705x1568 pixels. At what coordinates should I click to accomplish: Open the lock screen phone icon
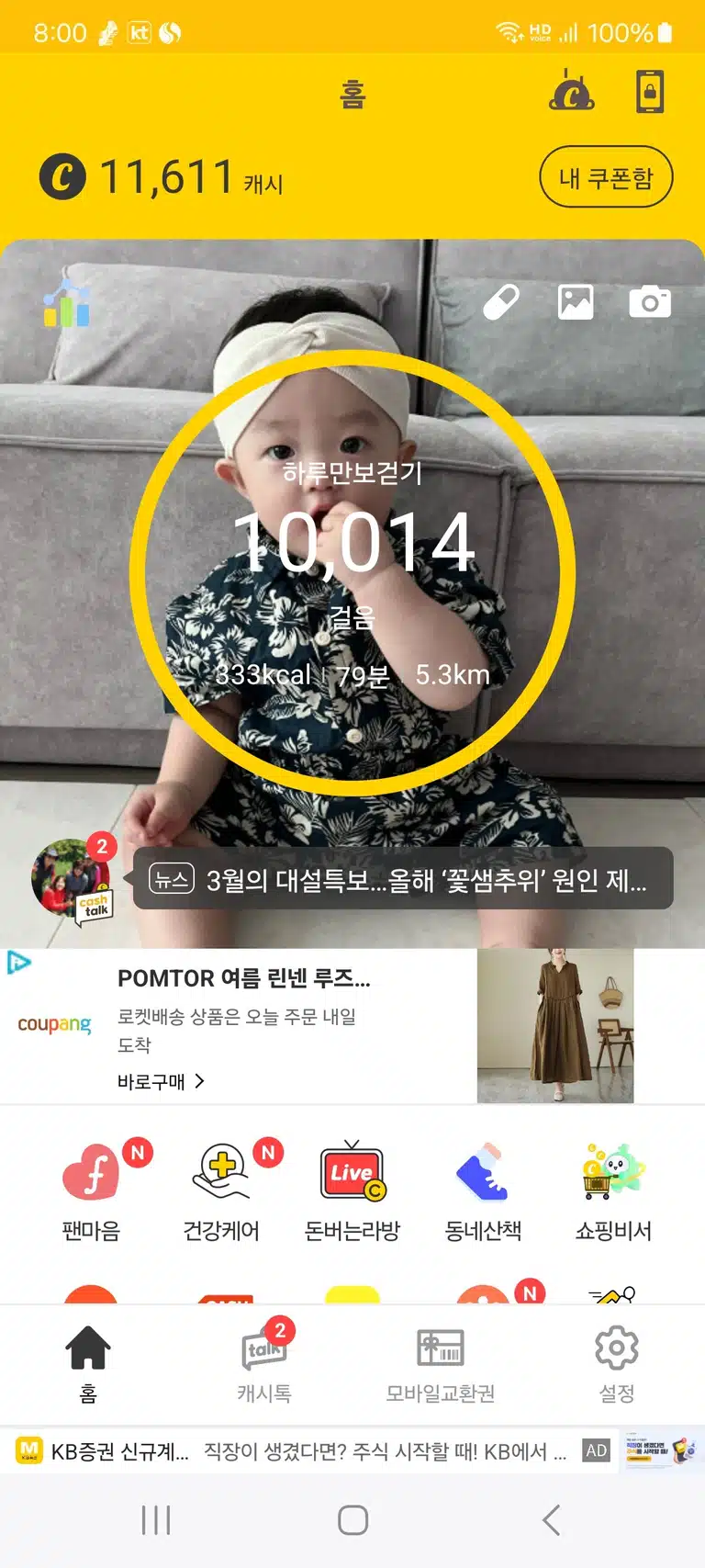650,93
